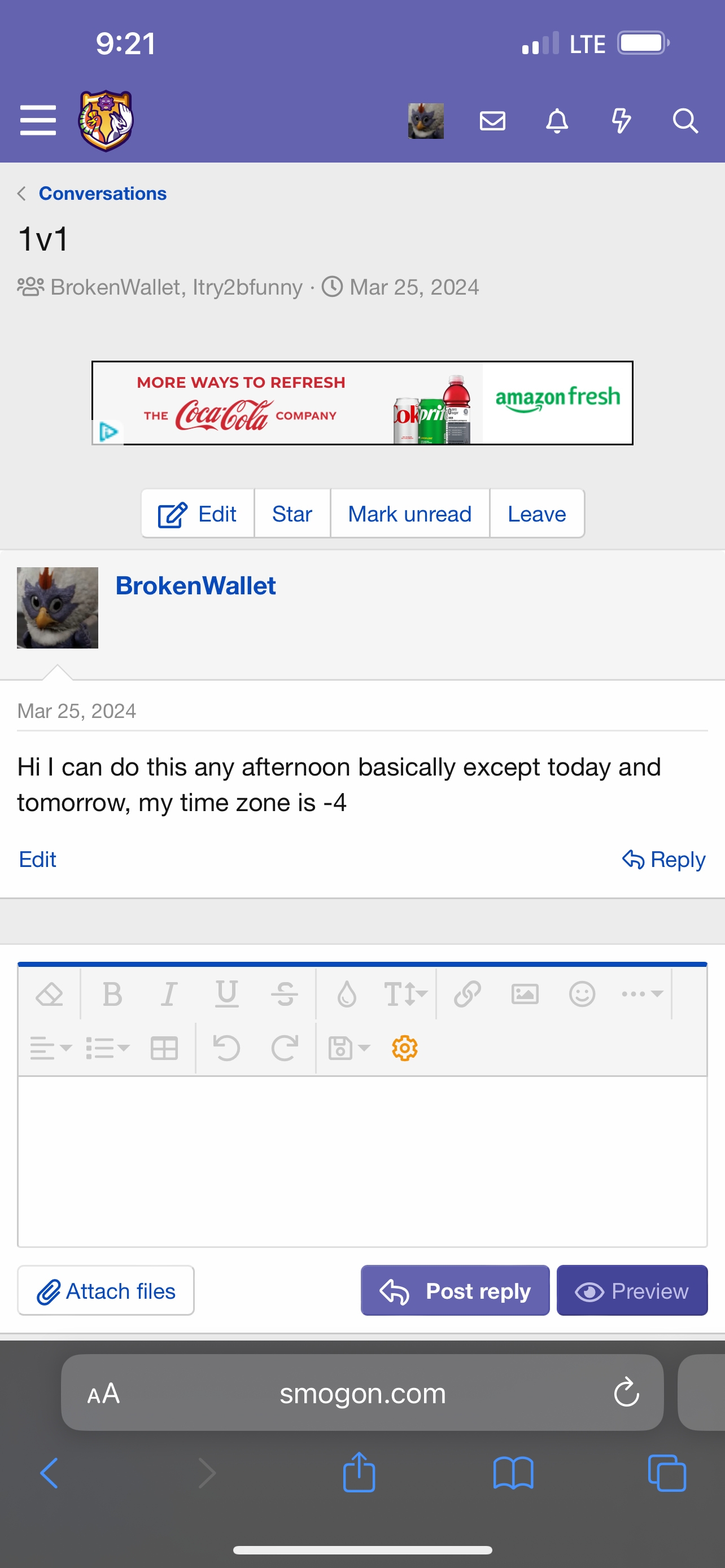Select the Bold formatting button
This screenshot has height=1568, width=725.
(112, 995)
